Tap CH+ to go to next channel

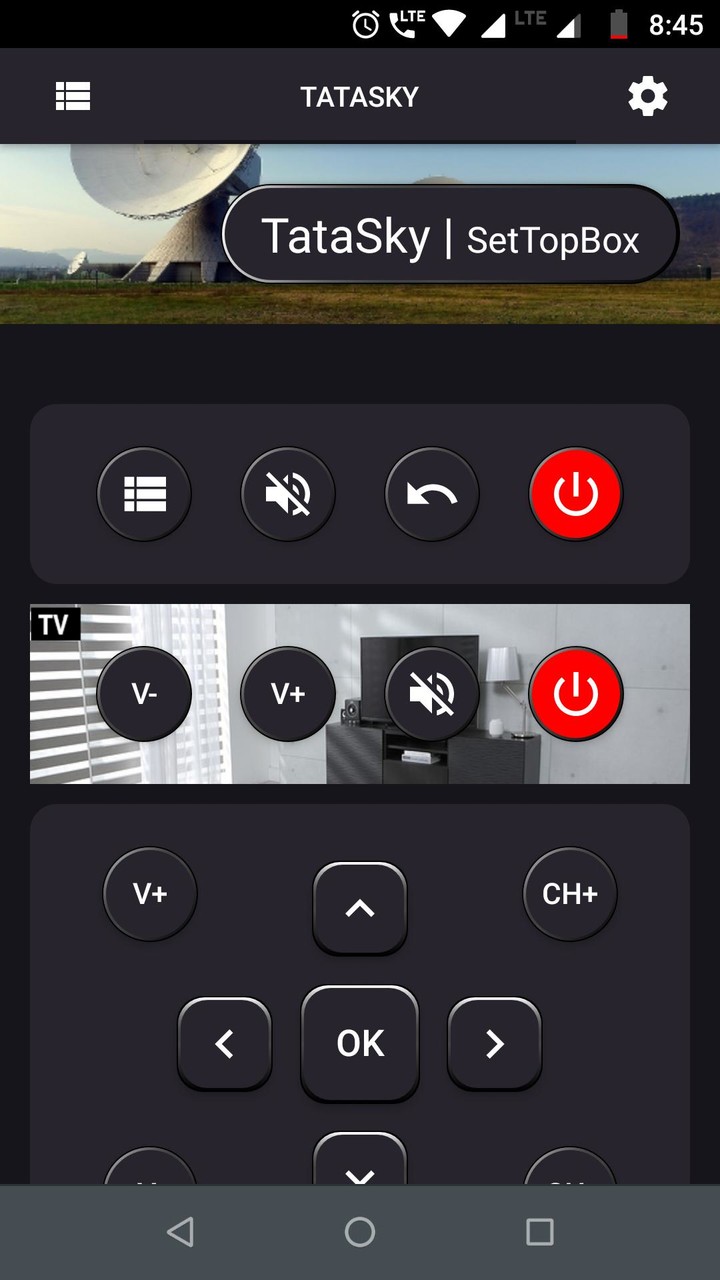tap(570, 894)
